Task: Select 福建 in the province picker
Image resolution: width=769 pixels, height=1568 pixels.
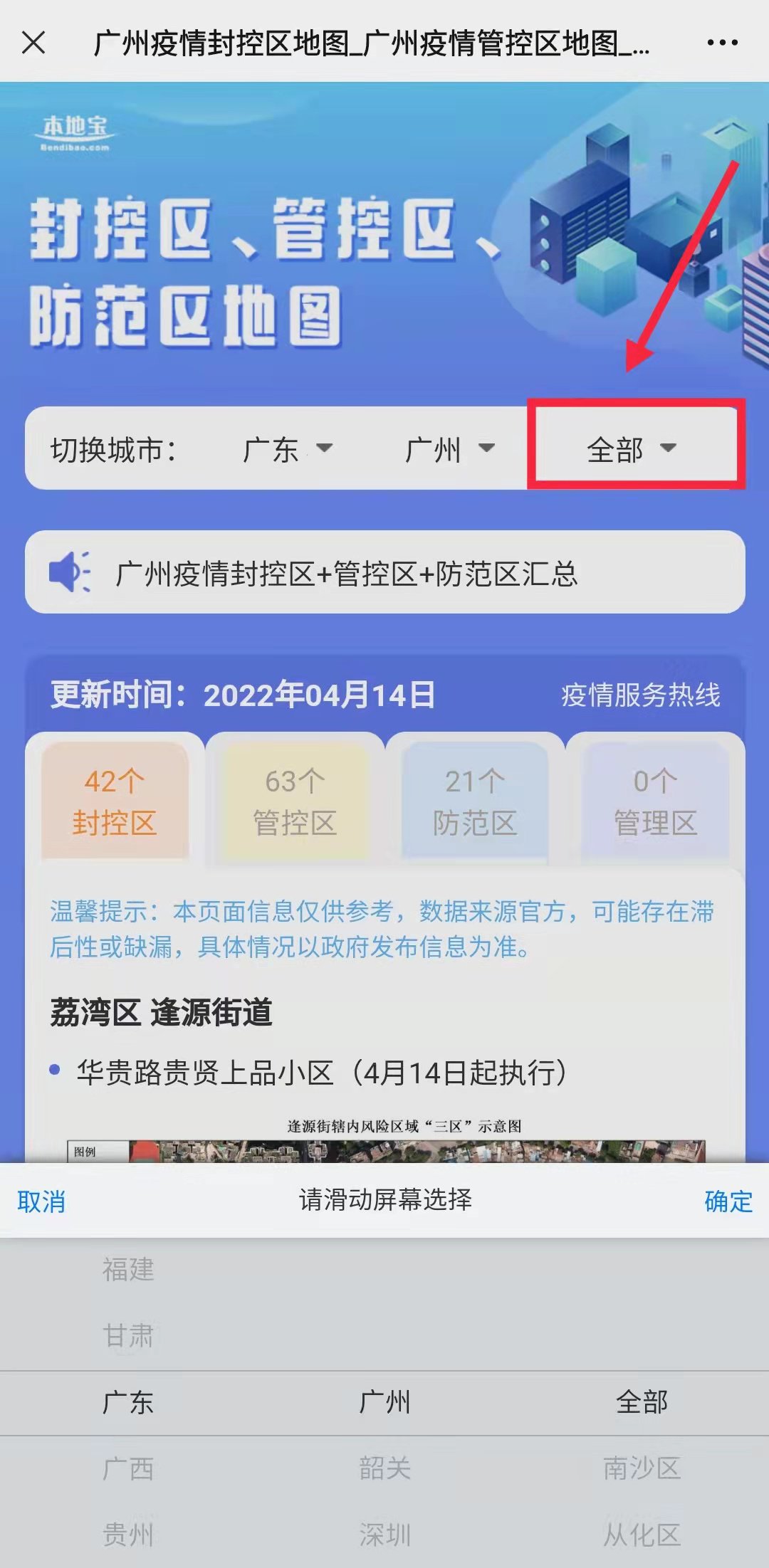Action: click(128, 1269)
